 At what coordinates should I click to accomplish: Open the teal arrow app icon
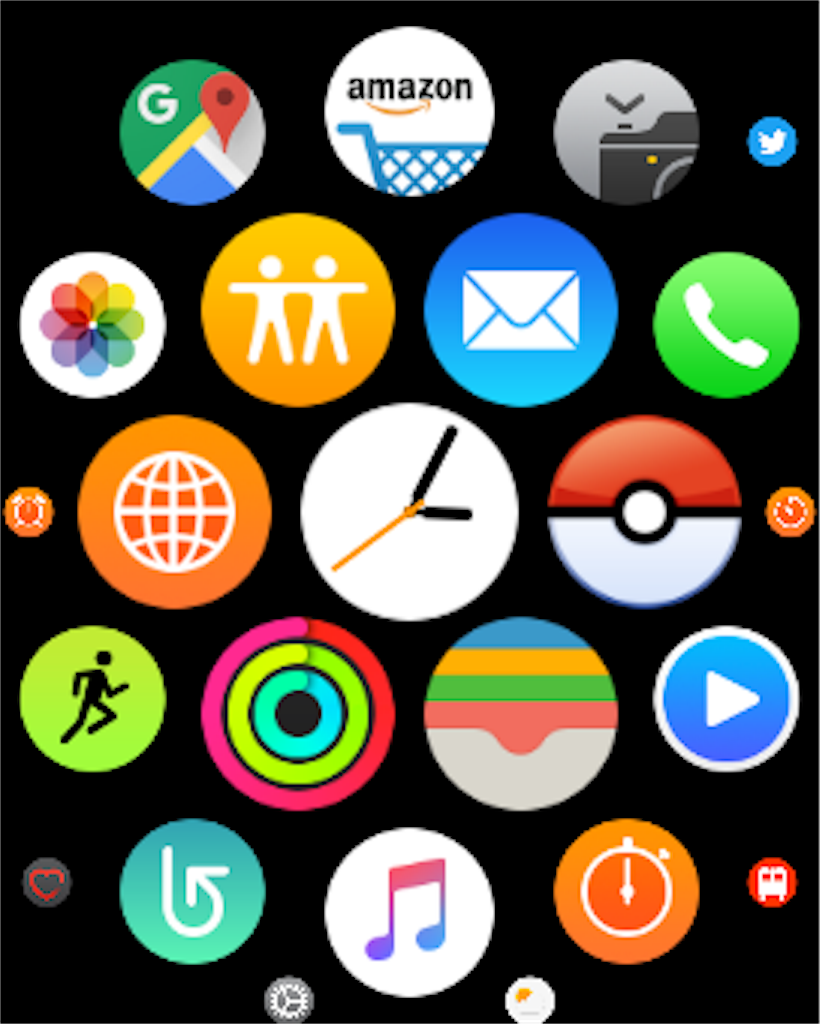[x=192, y=891]
